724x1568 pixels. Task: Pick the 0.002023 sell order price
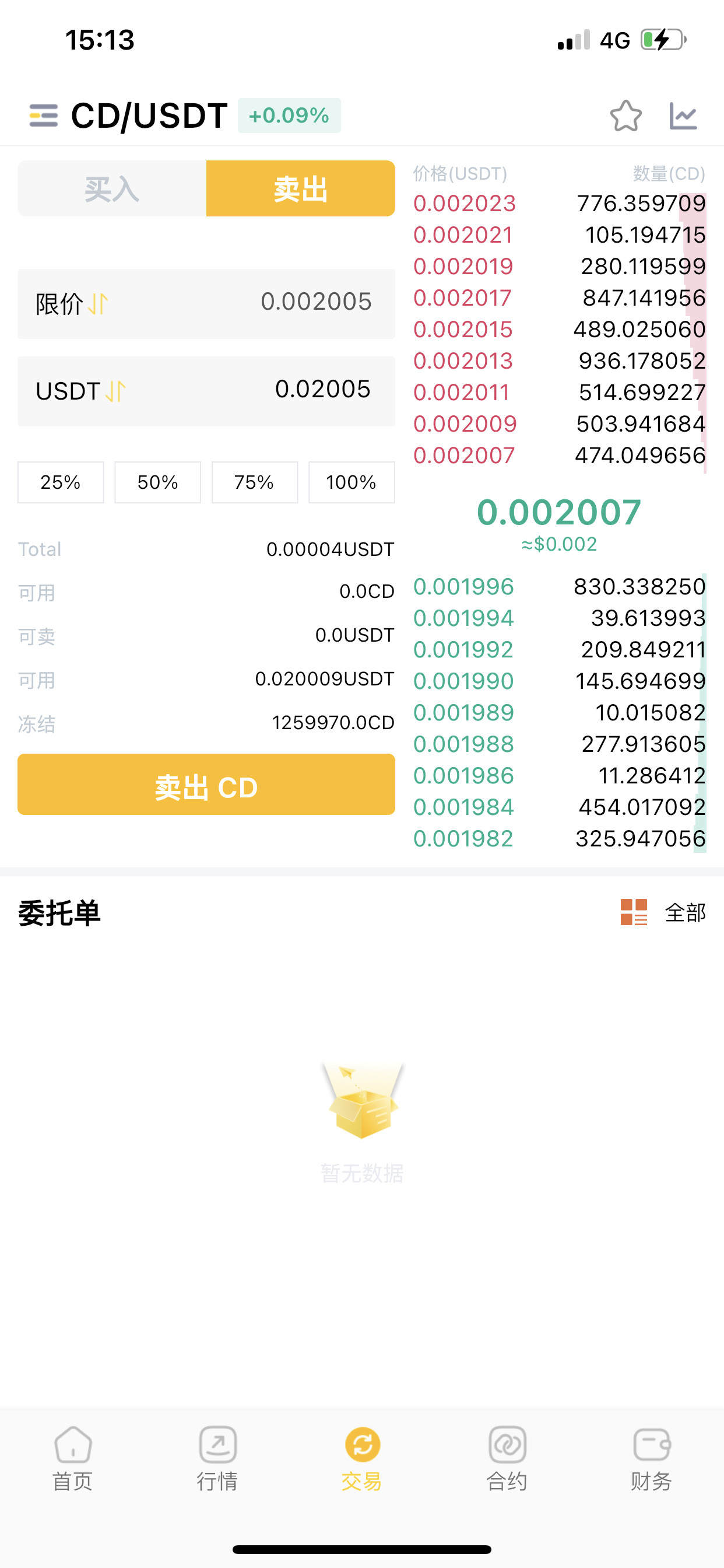pos(464,204)
